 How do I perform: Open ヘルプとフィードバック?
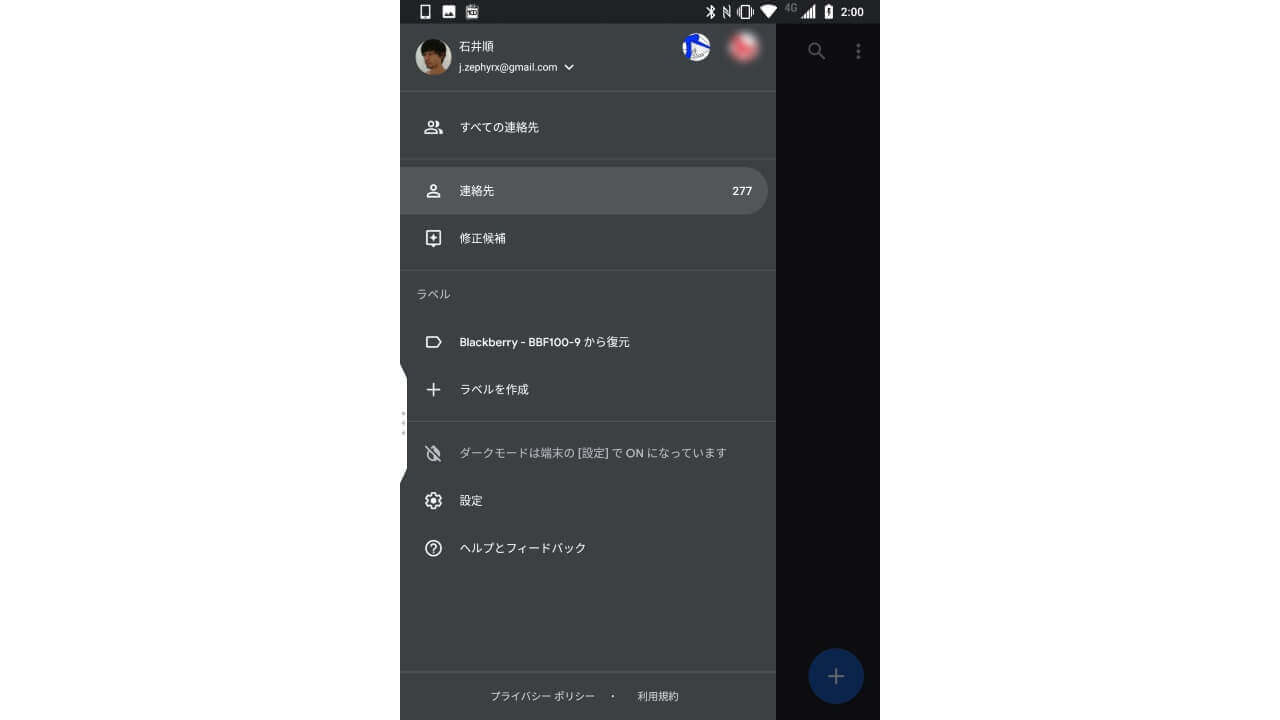click(522, 548)
